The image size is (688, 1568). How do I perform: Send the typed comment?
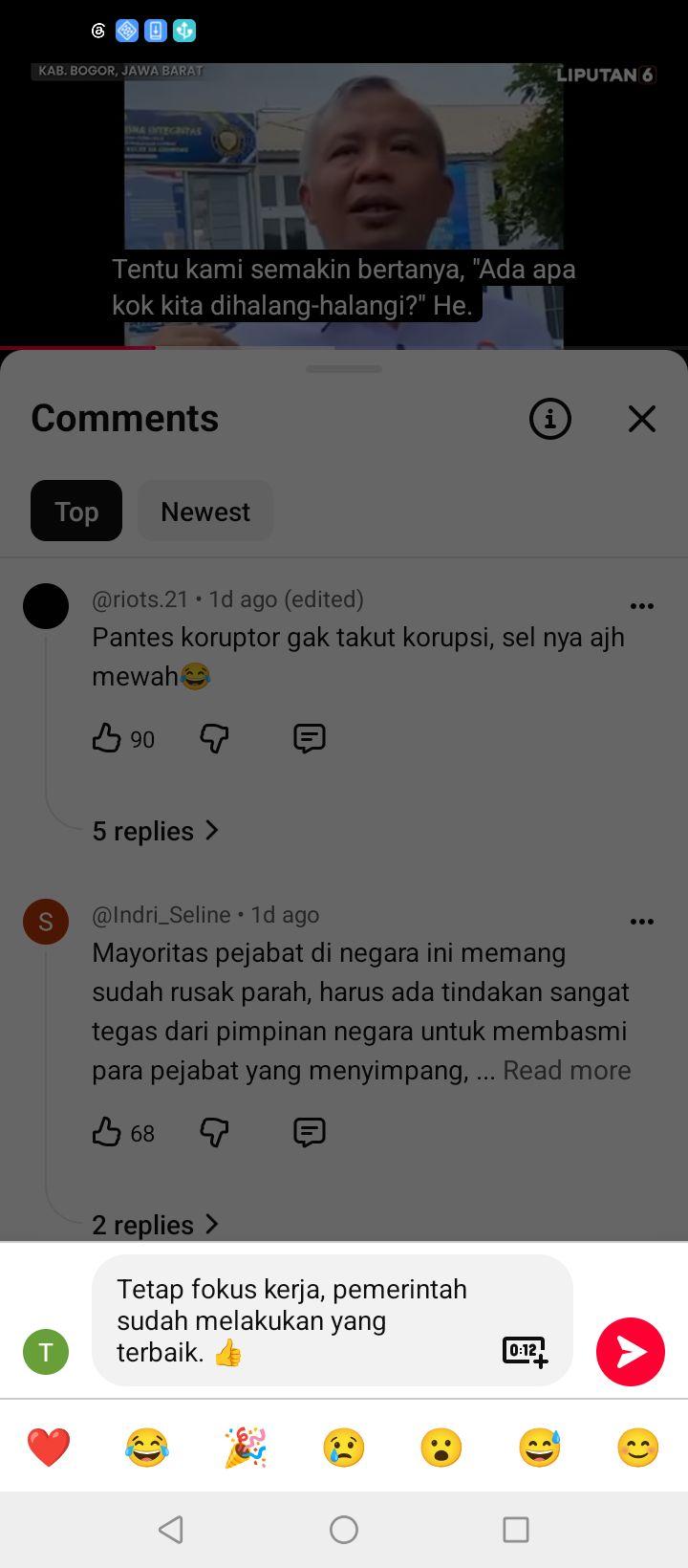pos(631,1352)
